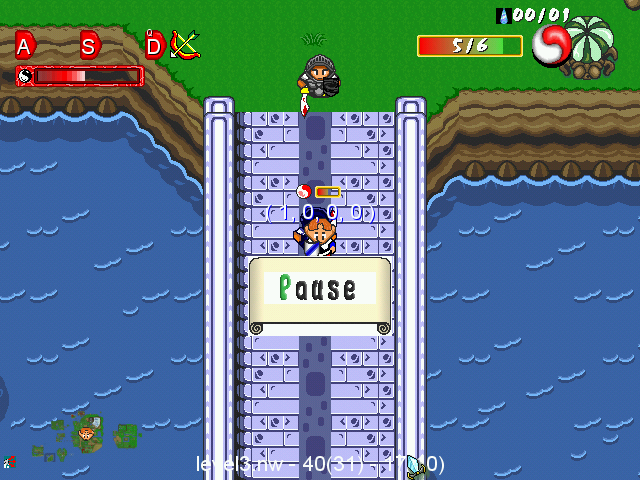Tap the A weapon slot
Screen dimensions: 640x480
[24, 45]
